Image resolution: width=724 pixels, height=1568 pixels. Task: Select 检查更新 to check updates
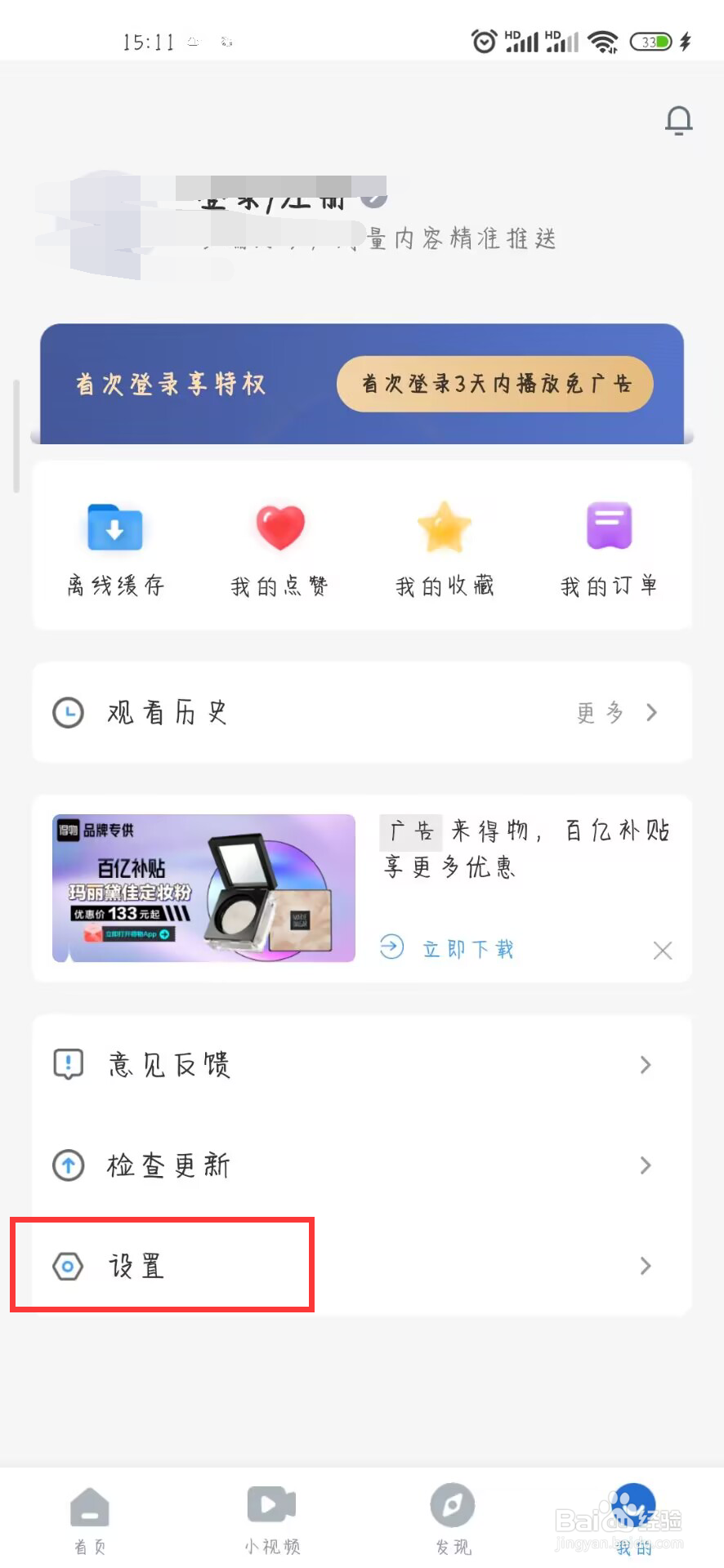[x=362, y=1165]
